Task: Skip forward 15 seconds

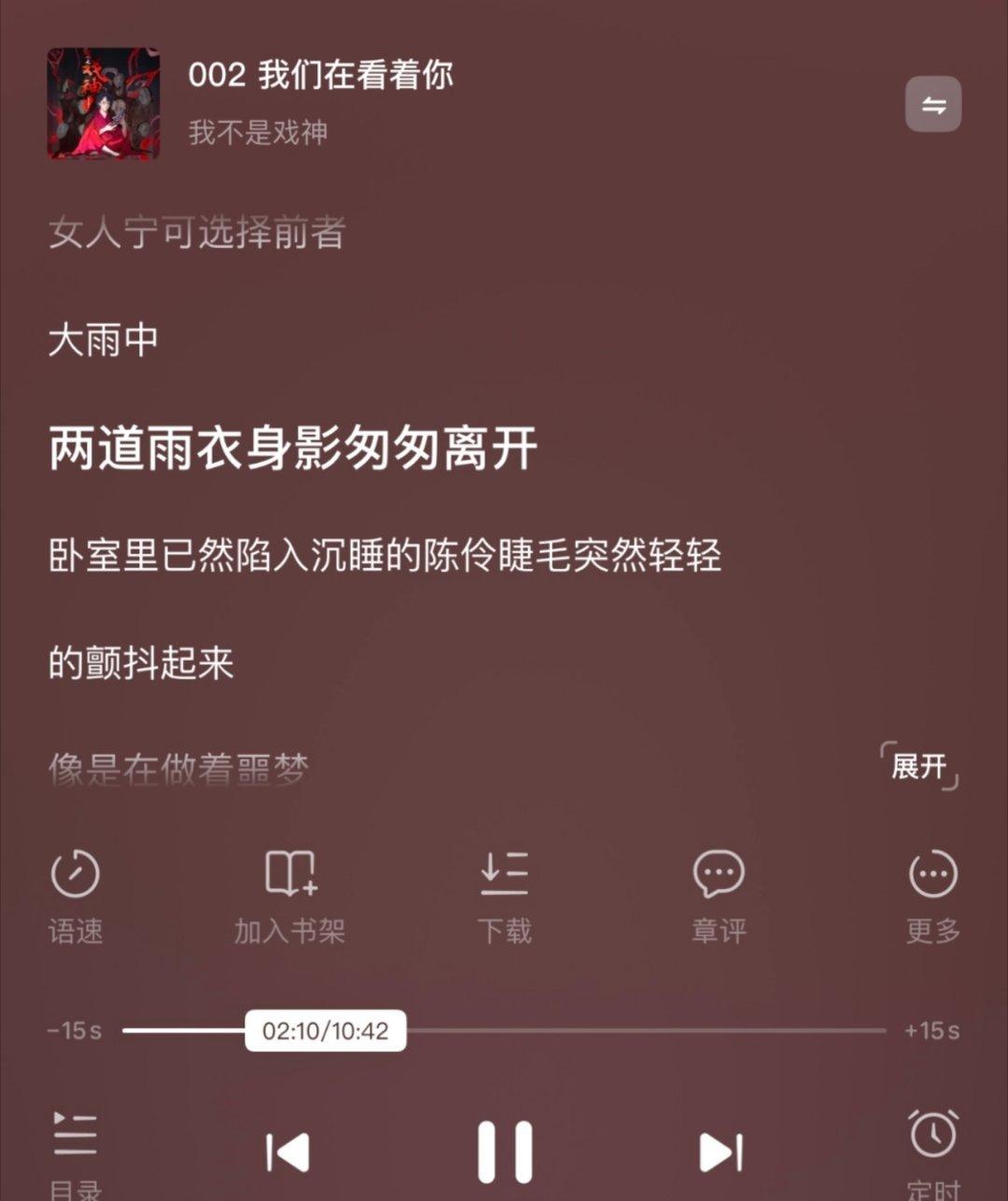Action: click(931, 1030)
